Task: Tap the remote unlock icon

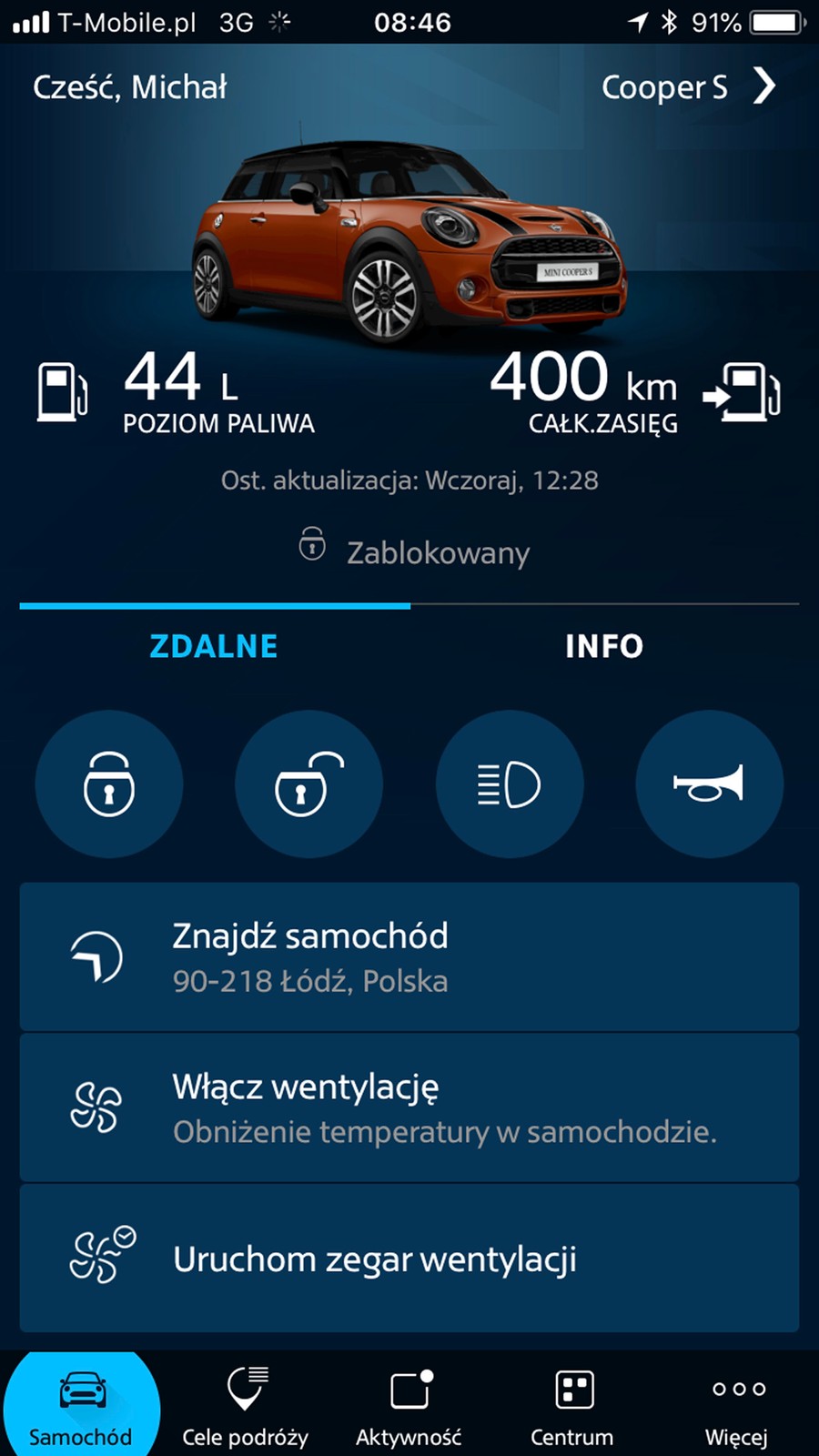Action: coord(309,784)
